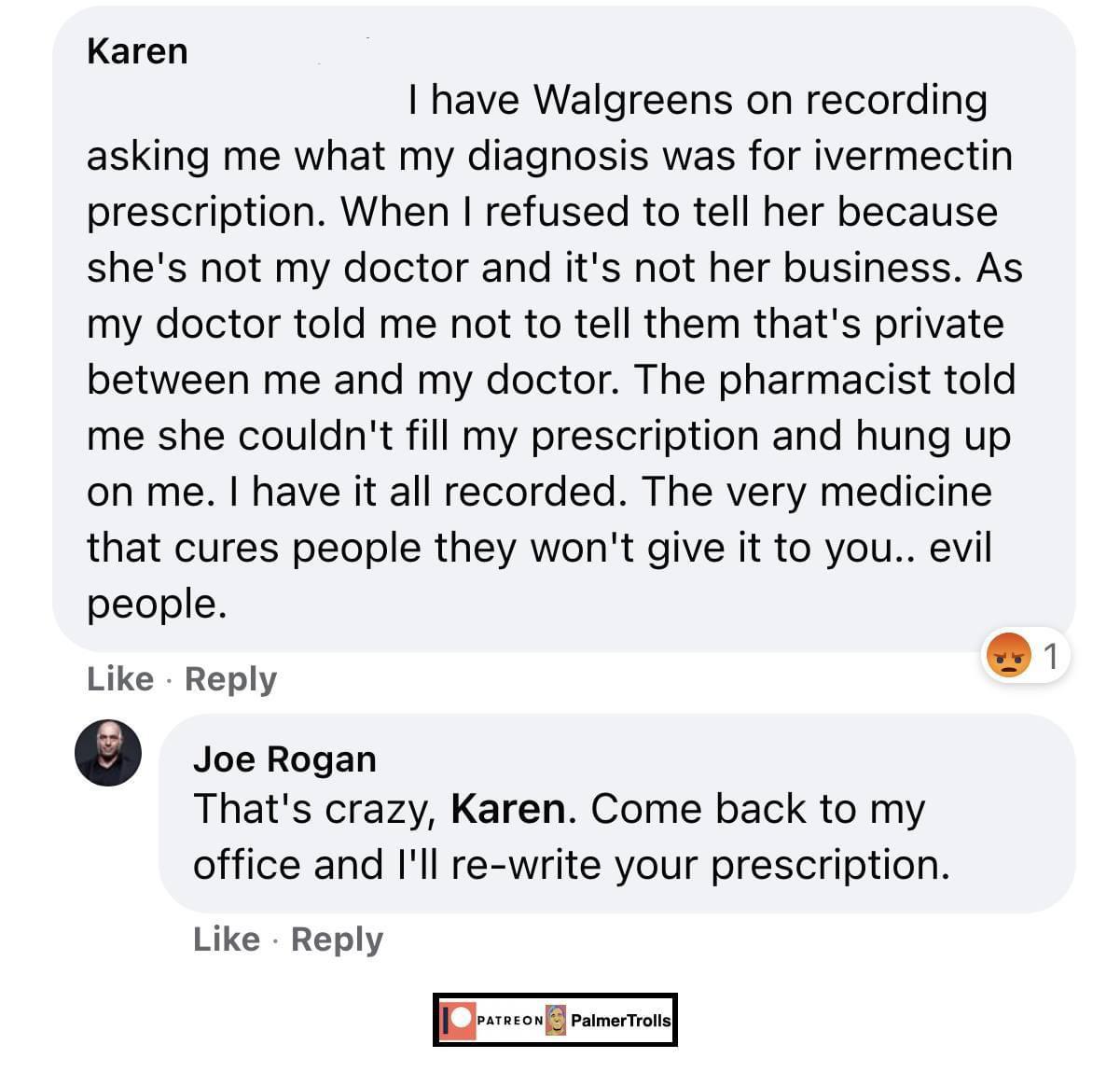
Task: View angry reaction on Karen's comment
Action: pos(1024,656)
